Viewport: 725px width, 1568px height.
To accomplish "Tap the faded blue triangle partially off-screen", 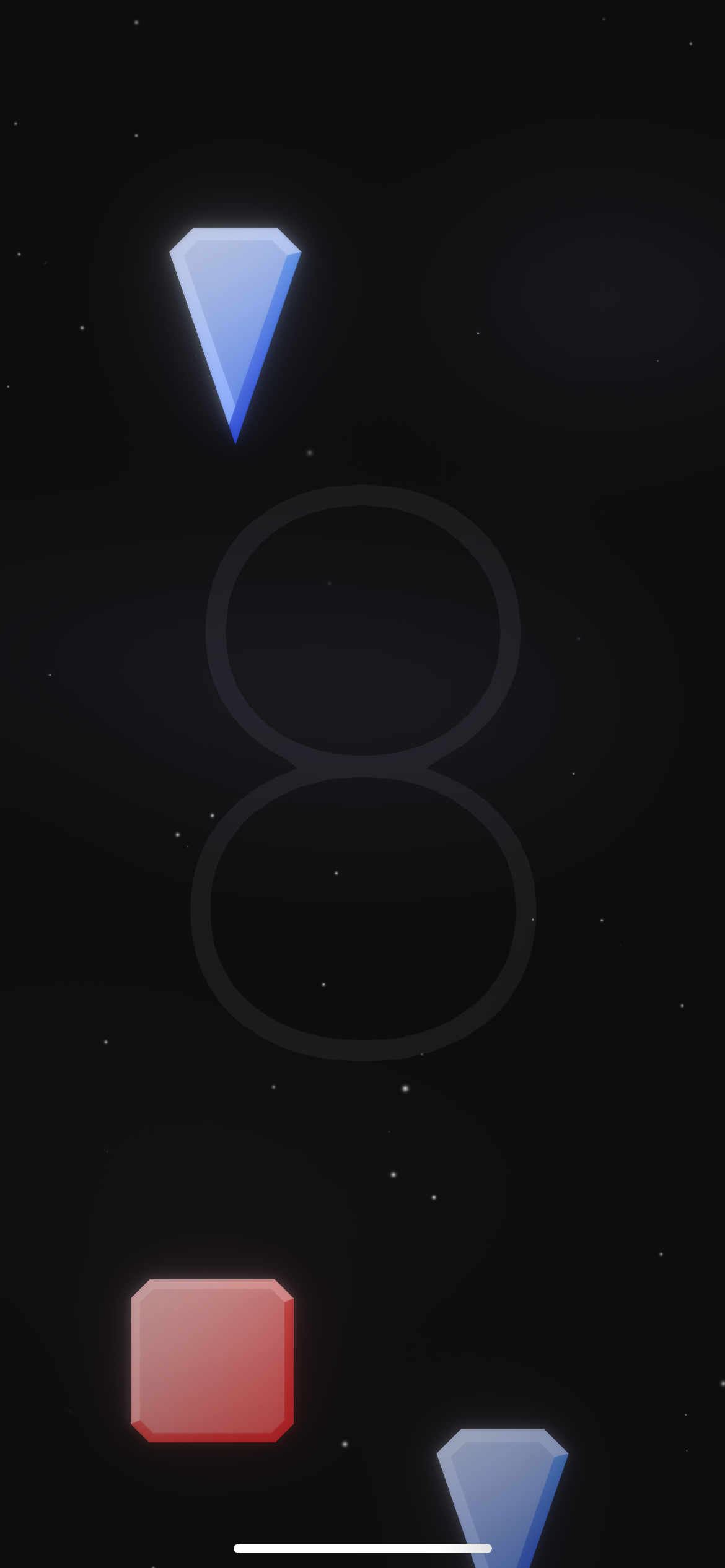I will click(x=502, y=1492).
